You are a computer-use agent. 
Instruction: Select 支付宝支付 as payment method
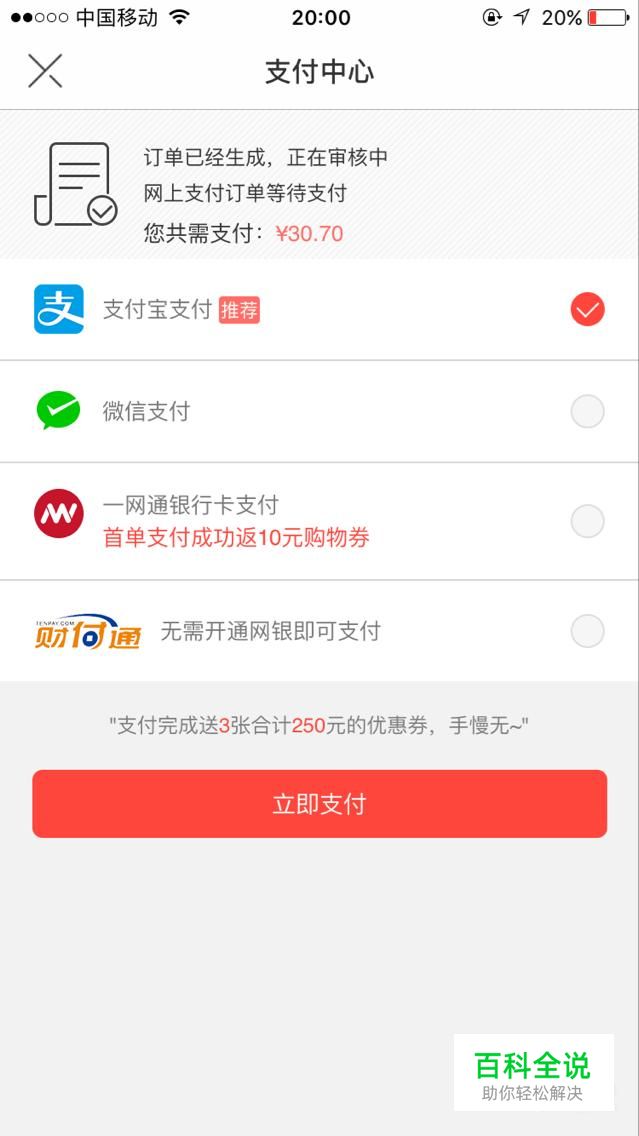(319, 309)
